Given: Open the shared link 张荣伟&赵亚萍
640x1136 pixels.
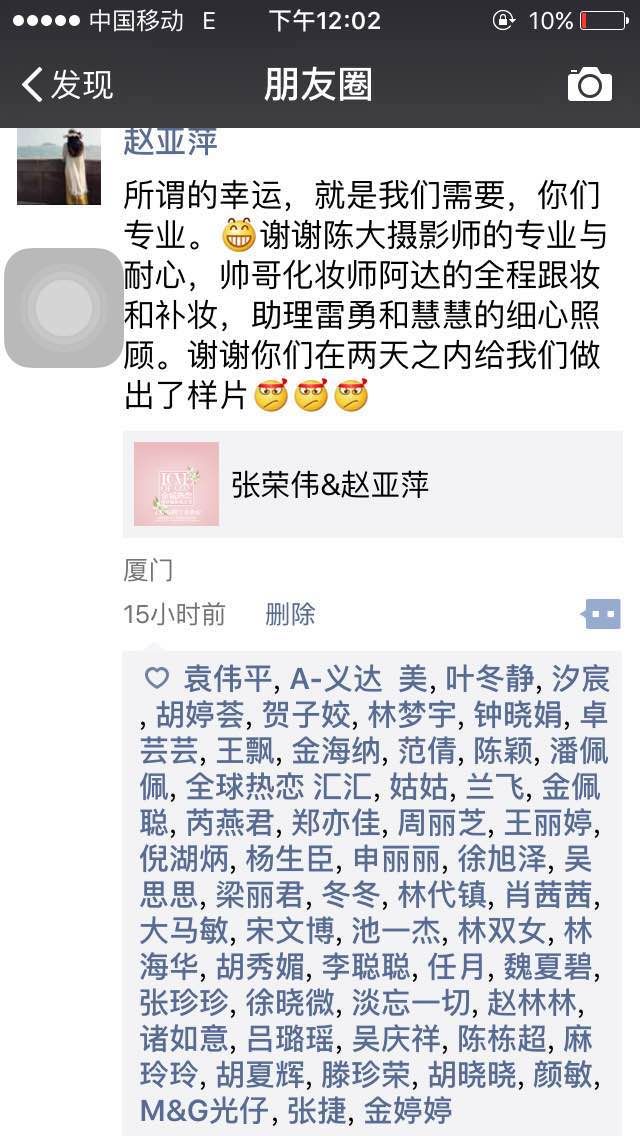Looking at the screenshot, I should pyautogui.click(x=373, y=484).
